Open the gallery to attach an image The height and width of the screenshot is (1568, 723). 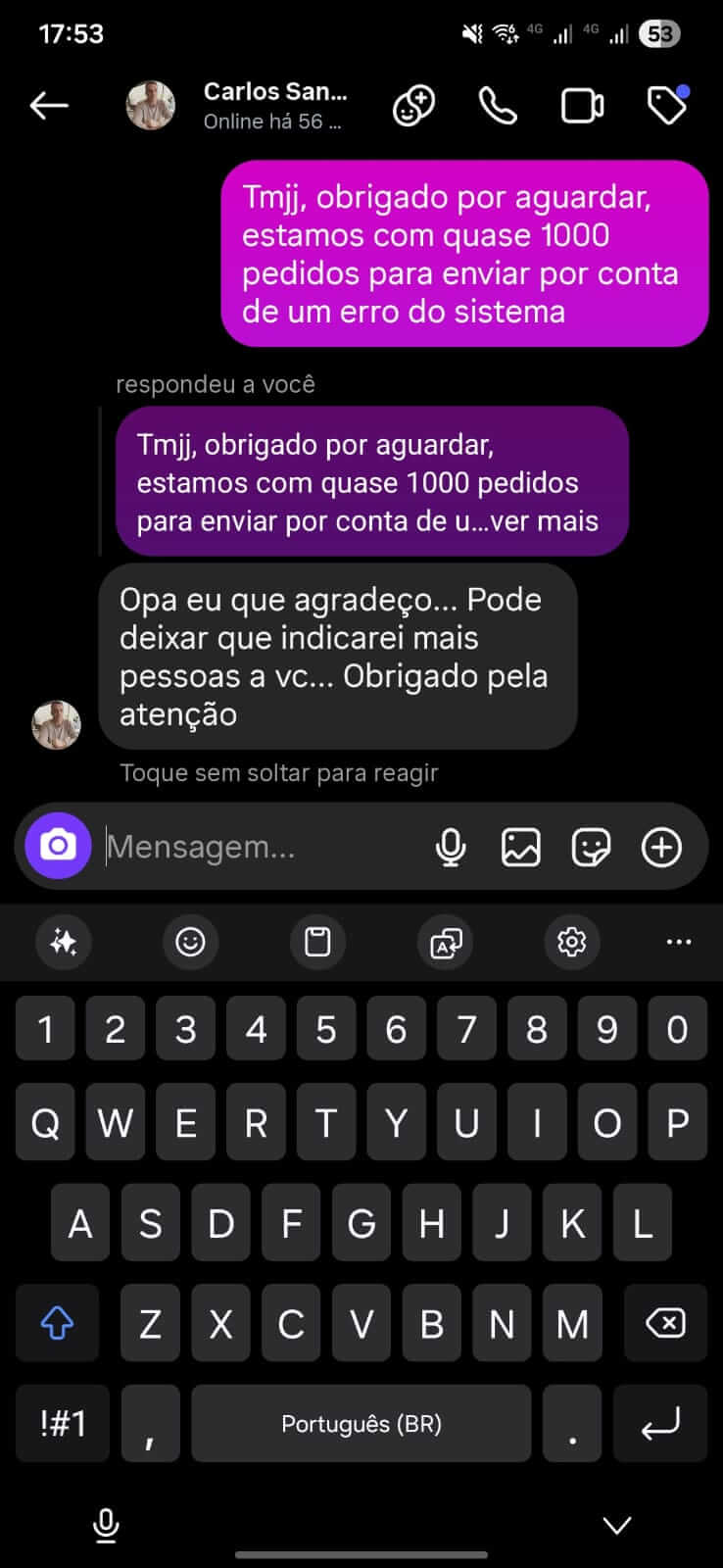pos(520,847)
